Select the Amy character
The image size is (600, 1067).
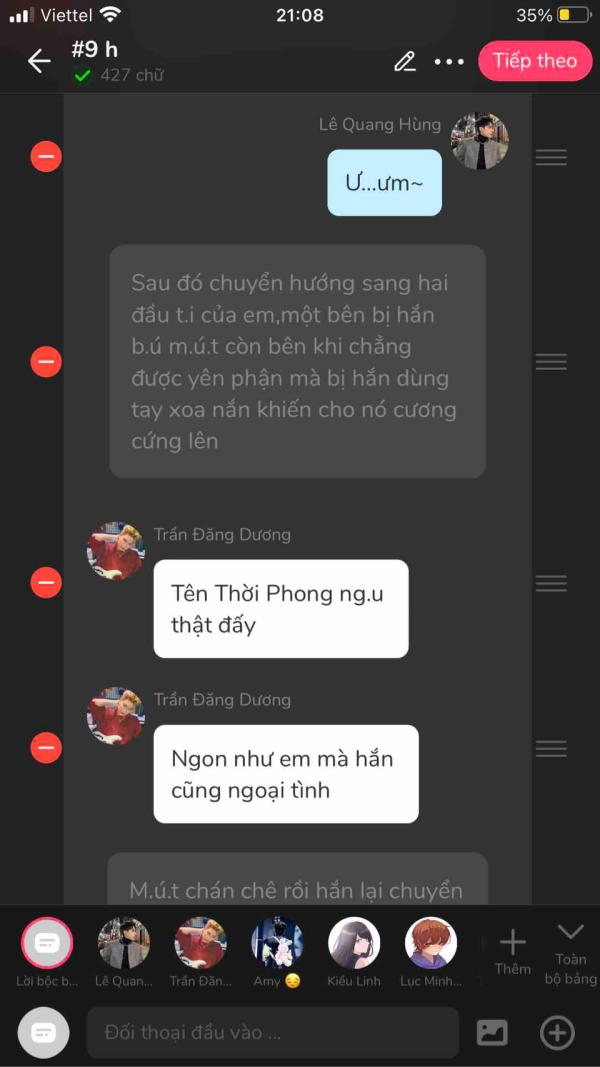(277, 952)
